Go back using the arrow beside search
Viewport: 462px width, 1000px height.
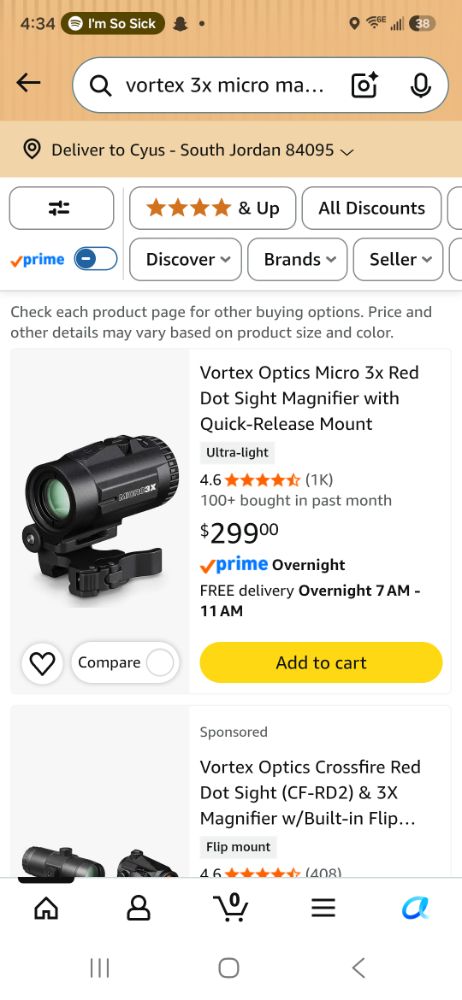(28, 83)
